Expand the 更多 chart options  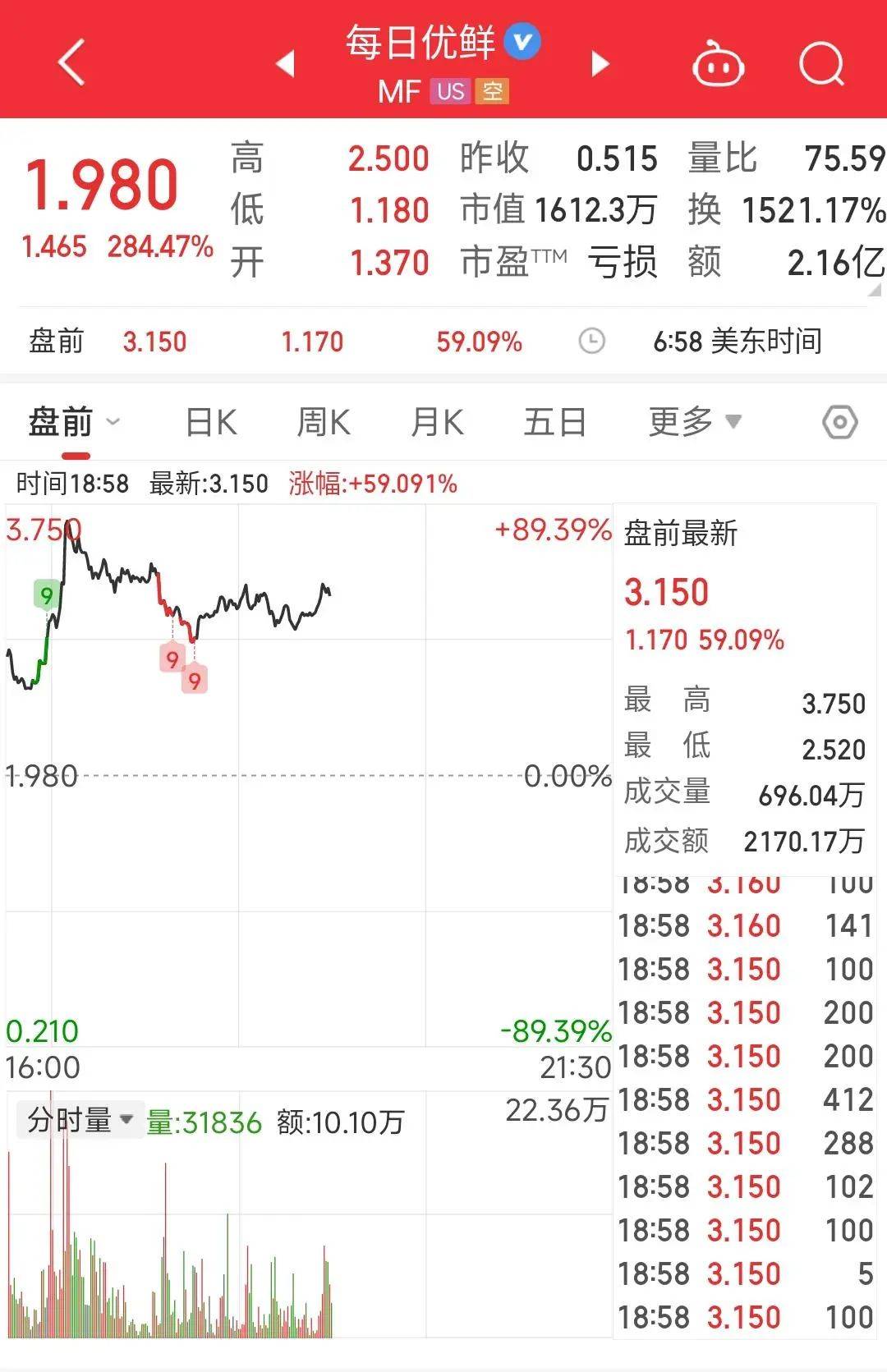[x=694, y=423]
